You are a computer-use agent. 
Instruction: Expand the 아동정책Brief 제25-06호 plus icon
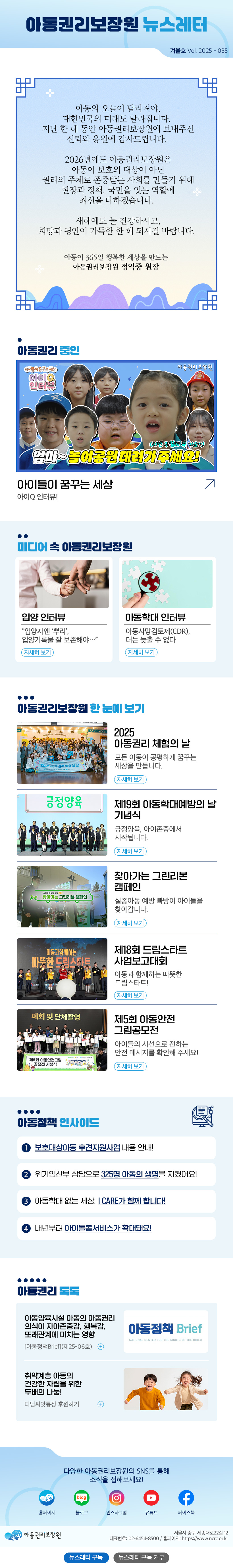tap(101, 1346)
